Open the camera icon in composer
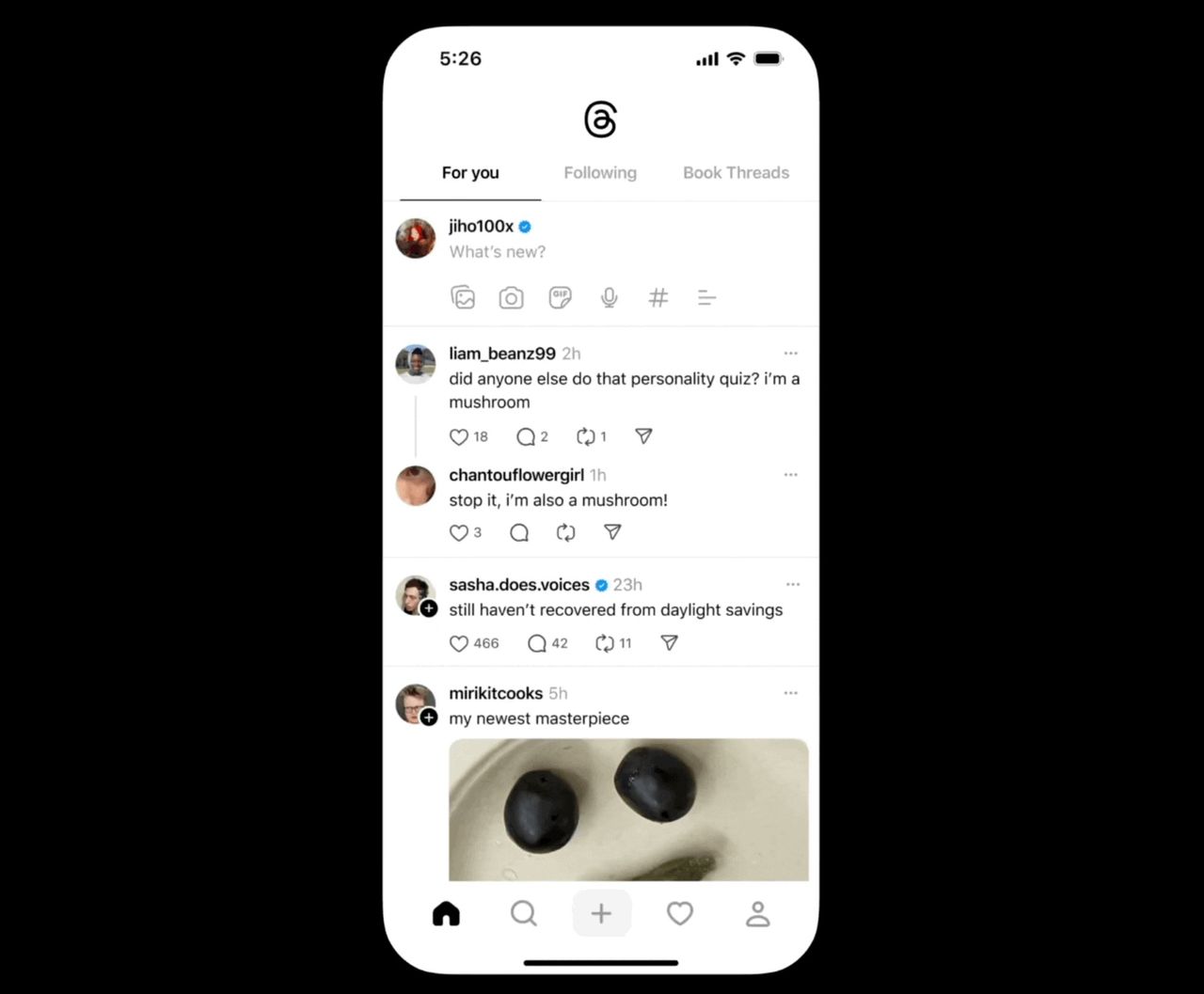1204x994 pixels. click(x=511, y=298)
